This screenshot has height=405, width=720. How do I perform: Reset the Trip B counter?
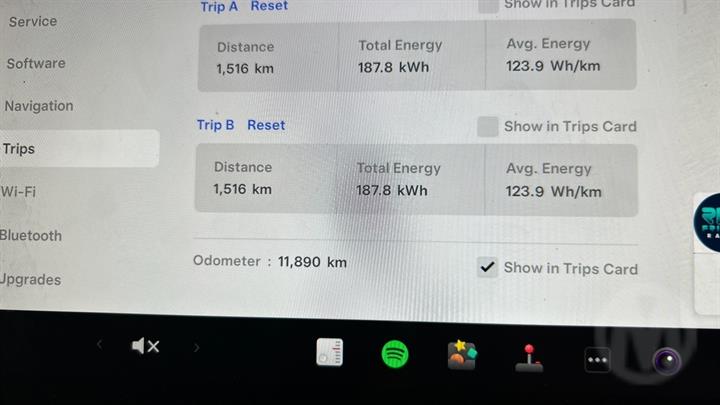(266, 125)
